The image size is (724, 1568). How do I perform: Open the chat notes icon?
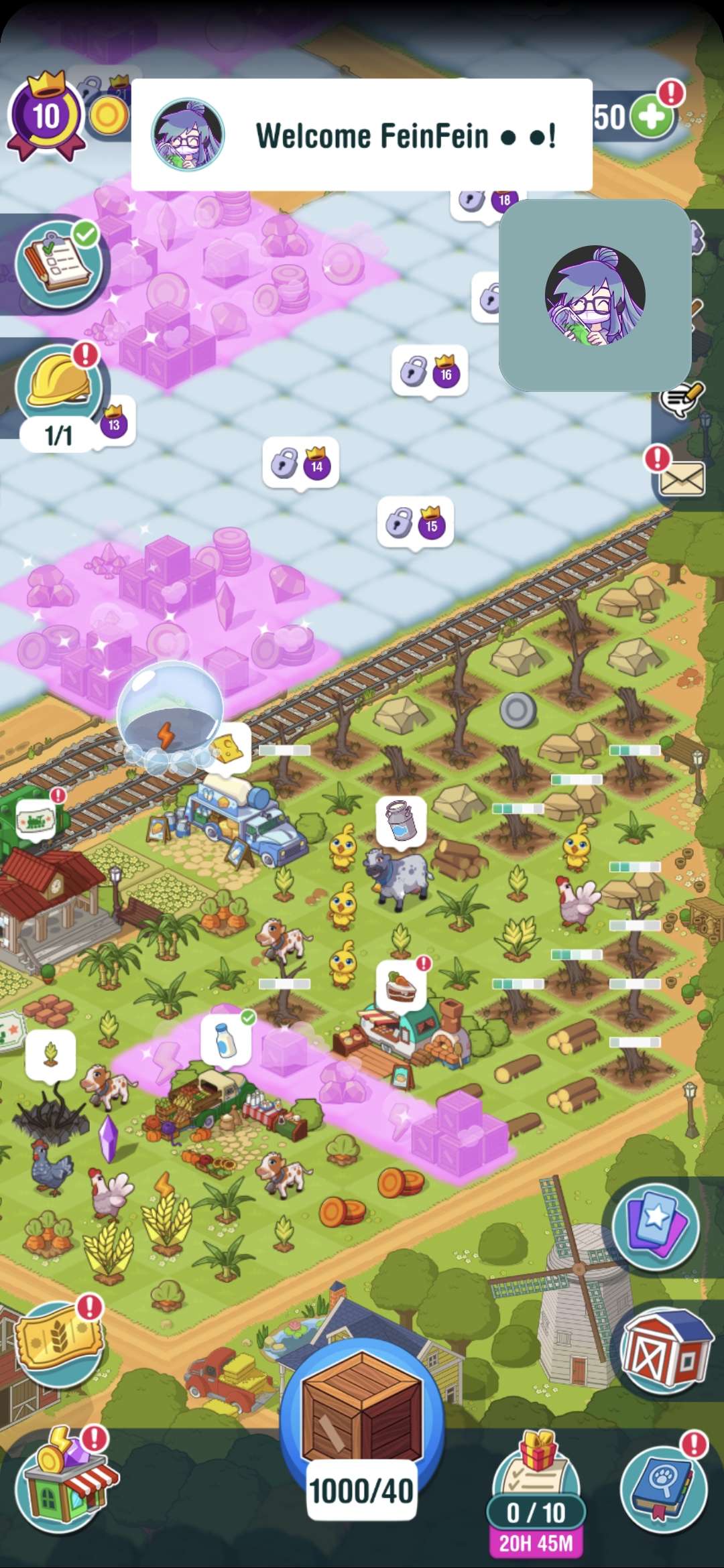[x=681, y=399]
